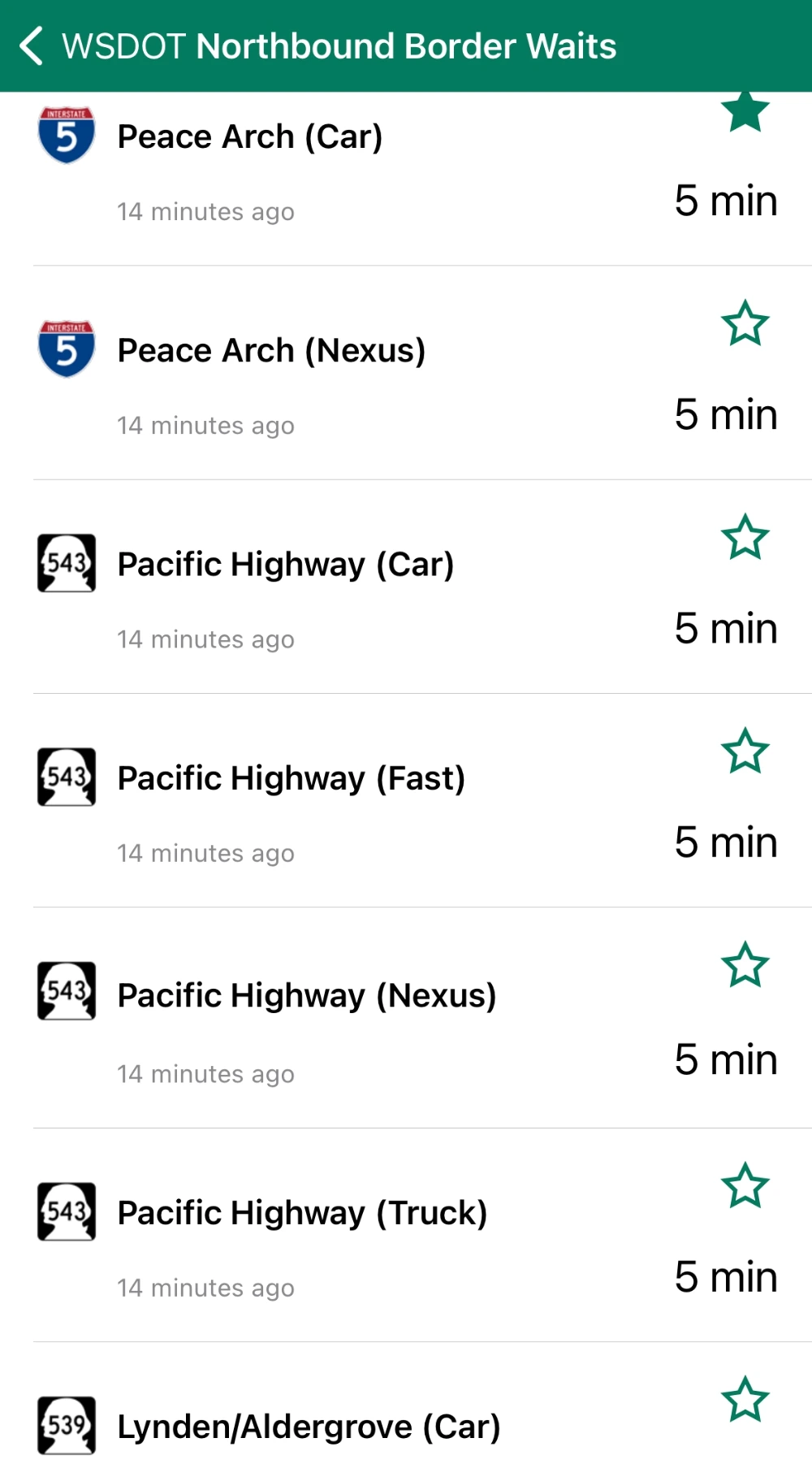
Task: Mark Pacific Highway (Nexus) as favorite
Action: [x=745, y=965]
